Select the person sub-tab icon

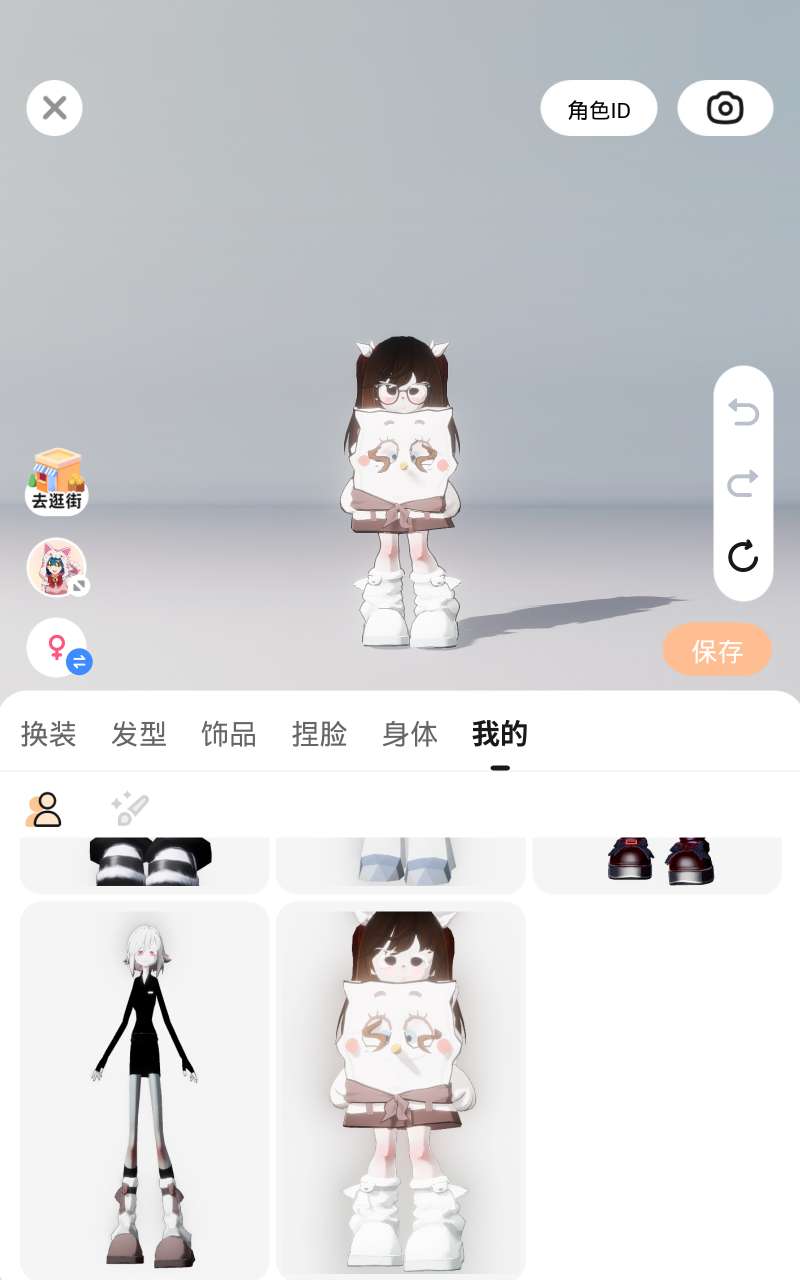45,809
